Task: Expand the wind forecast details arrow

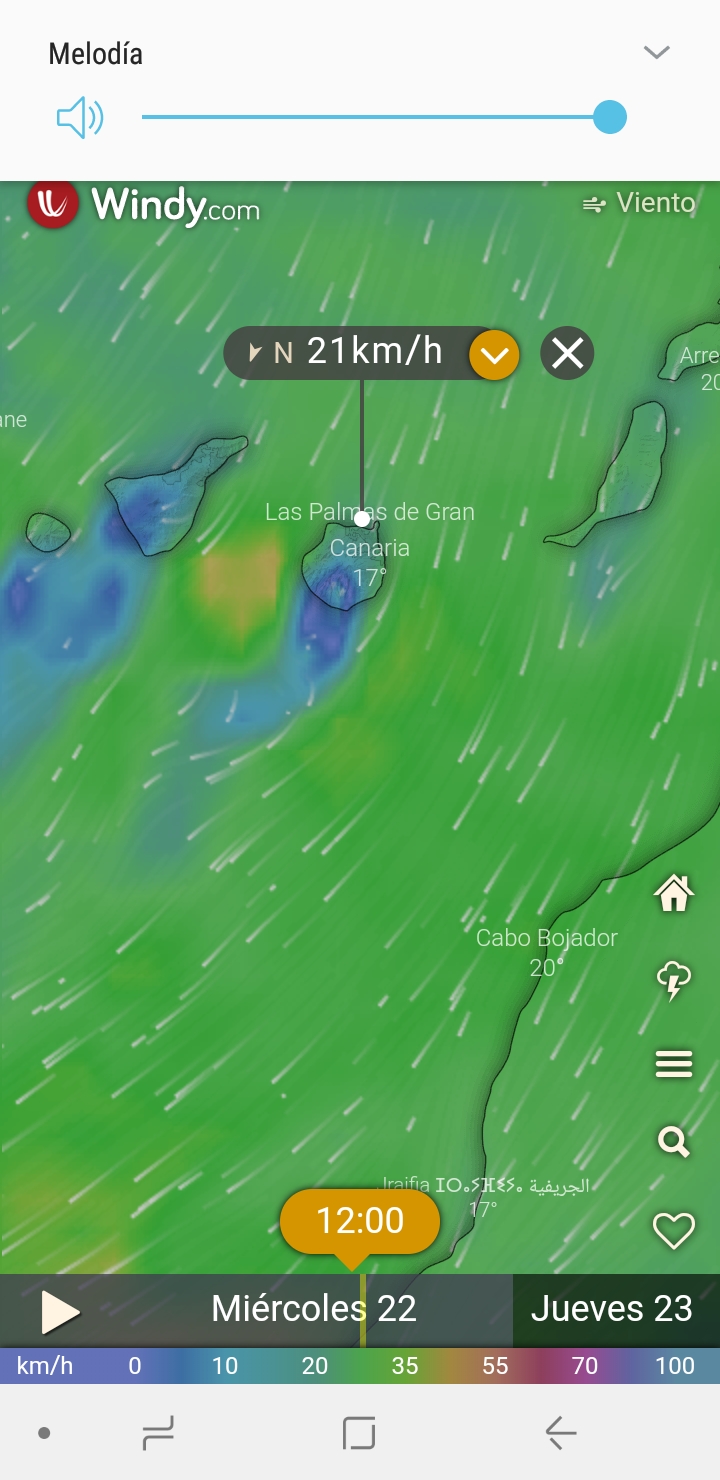Action: pos(495,354)
